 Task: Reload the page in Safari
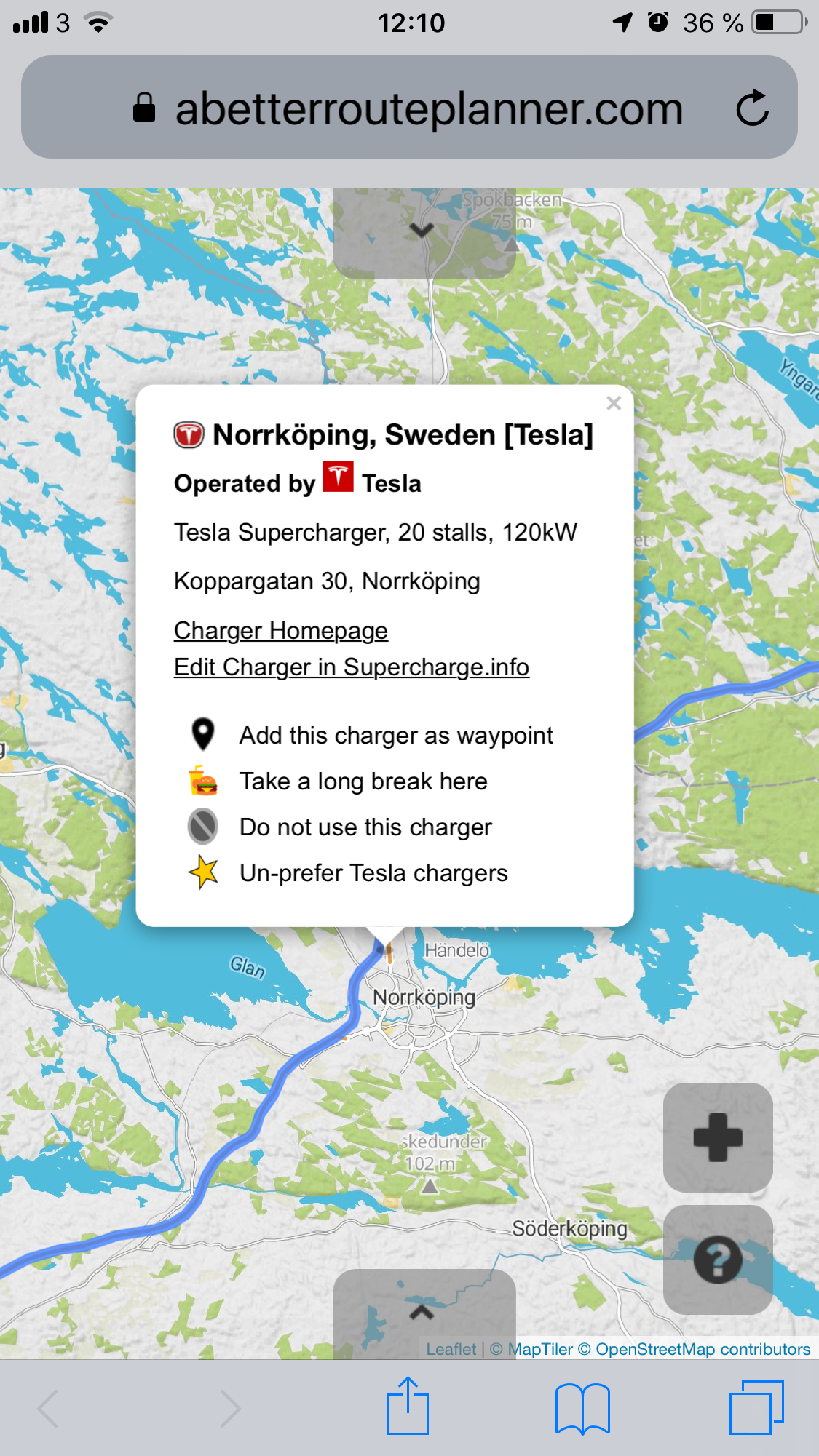pyautogui.click(x=752, y=108)
